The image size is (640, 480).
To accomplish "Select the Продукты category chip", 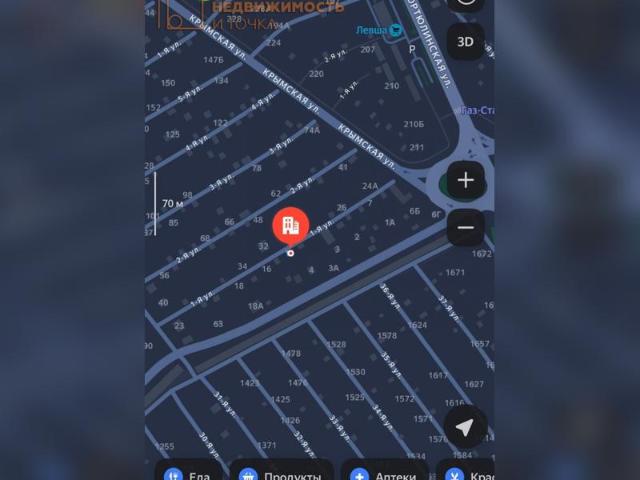I will tap(281, 472).
